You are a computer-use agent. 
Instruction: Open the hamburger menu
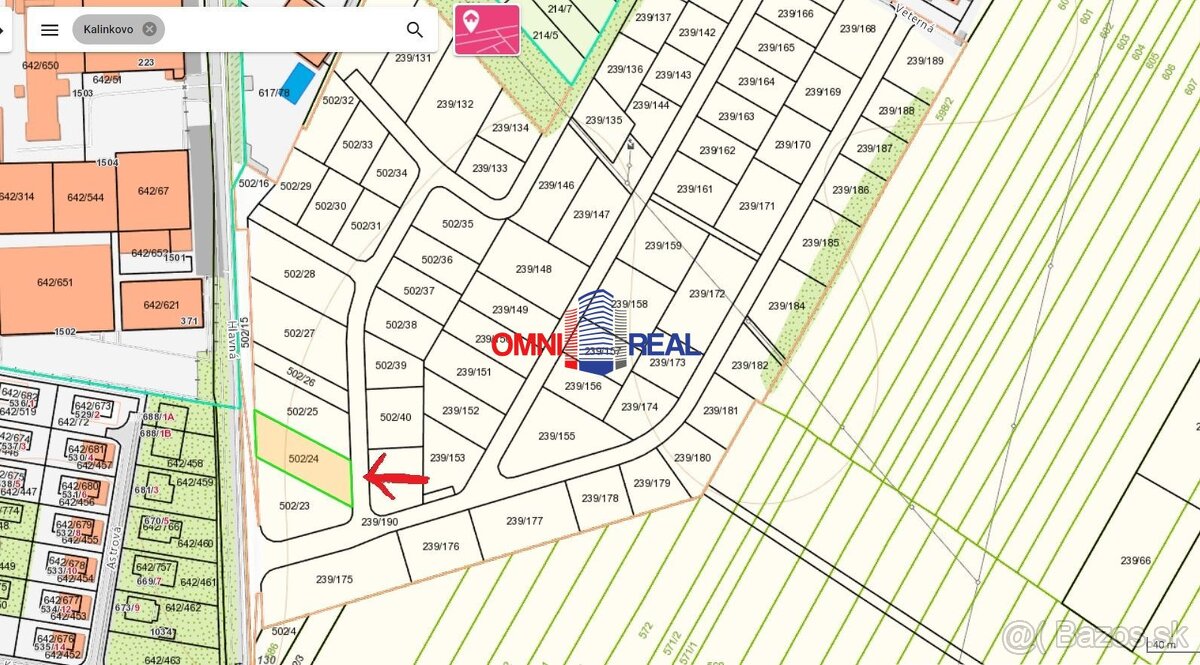point(49,29)
